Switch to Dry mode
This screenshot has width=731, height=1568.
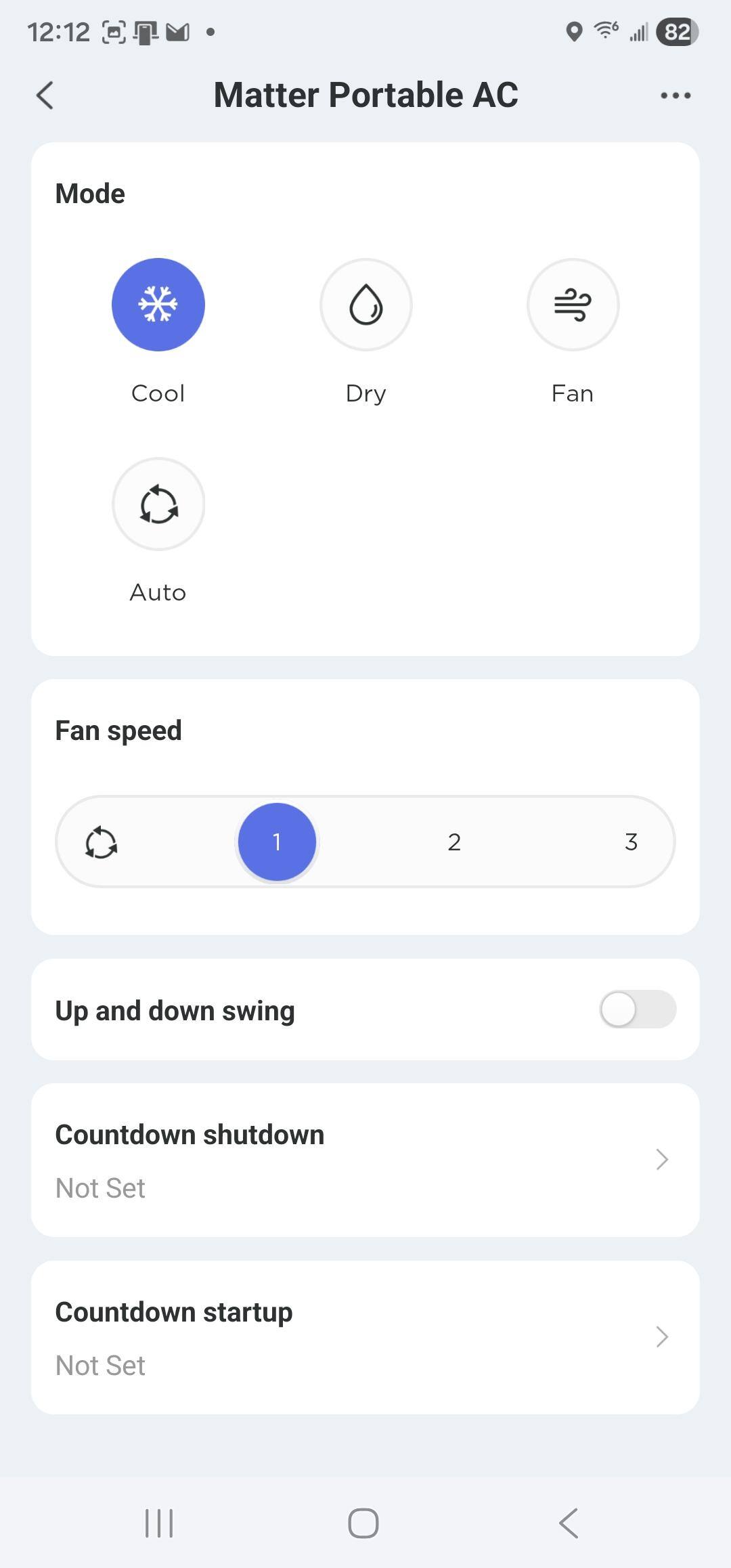365,305
